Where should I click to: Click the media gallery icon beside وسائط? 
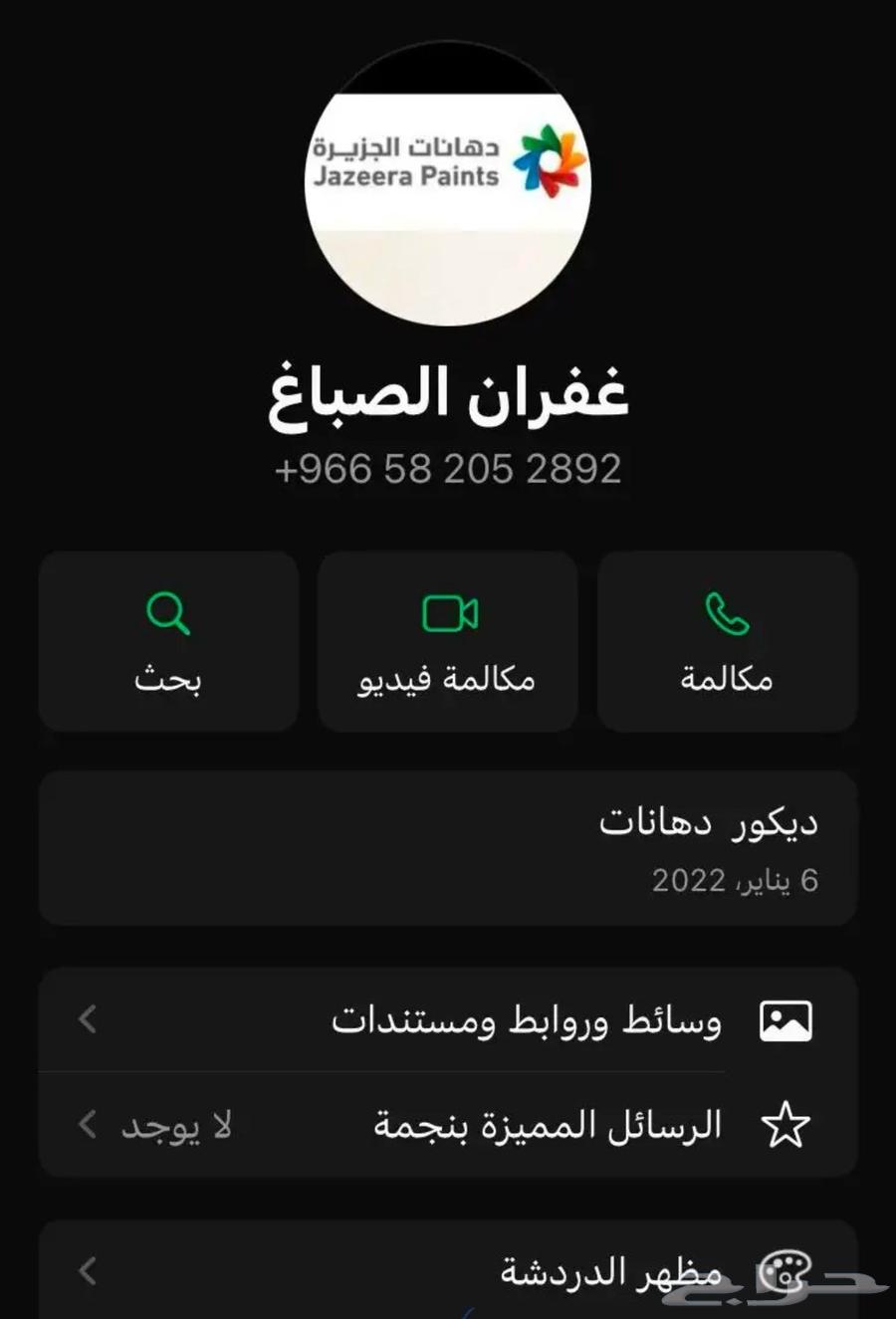[x=785, y=1018]
